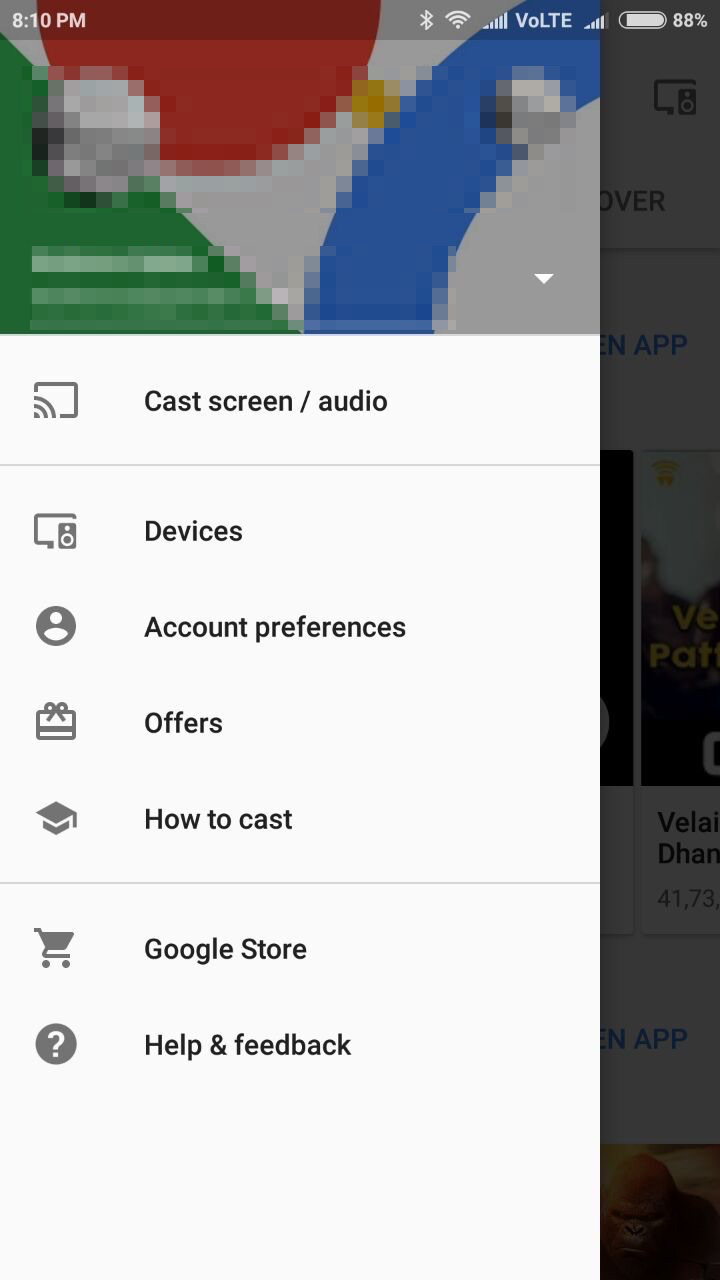Expand the account switcher arrow
This screenshot has width=720, height=1280.
coord(544,278)
